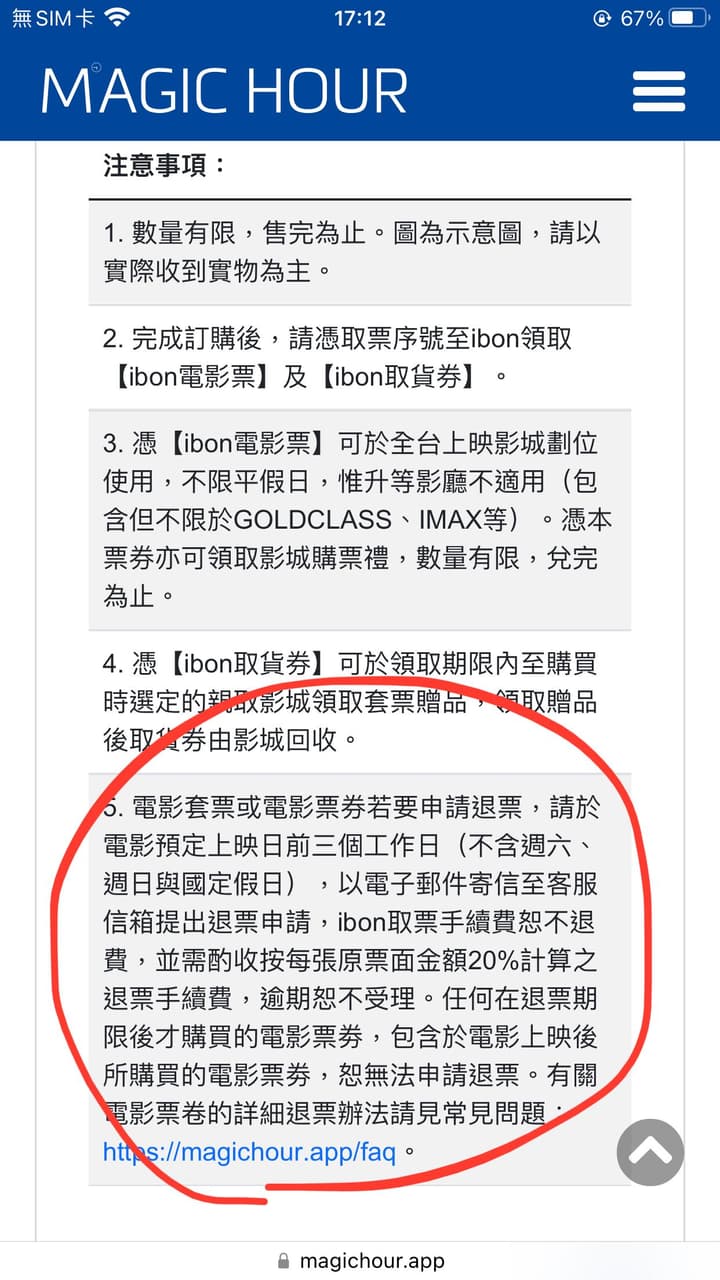
Task: Open the magichour.app/faq link
Action: point(249,1152)
